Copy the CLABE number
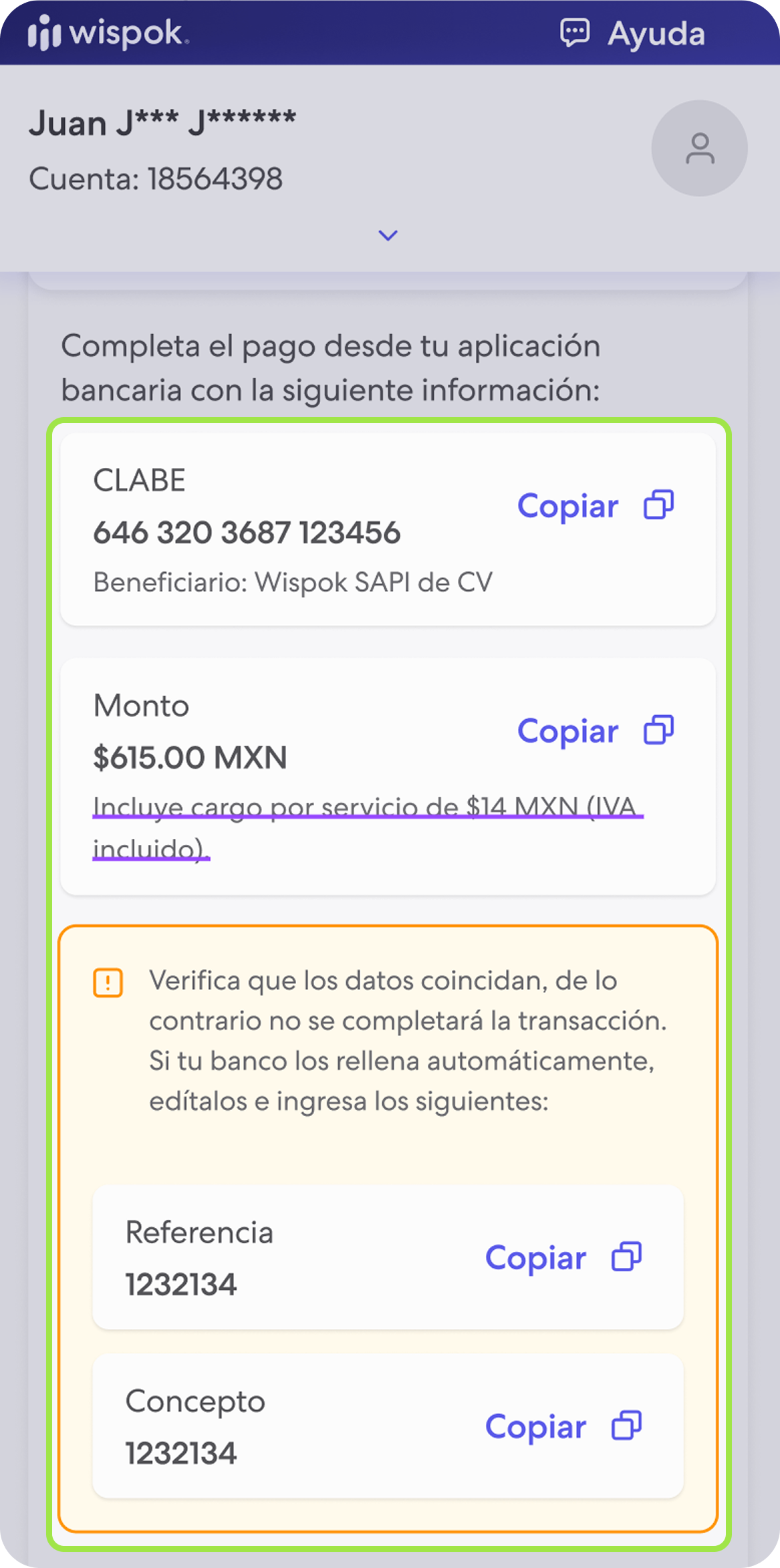The width and height of the screenshot is (780, 1568). click(596, 505)
